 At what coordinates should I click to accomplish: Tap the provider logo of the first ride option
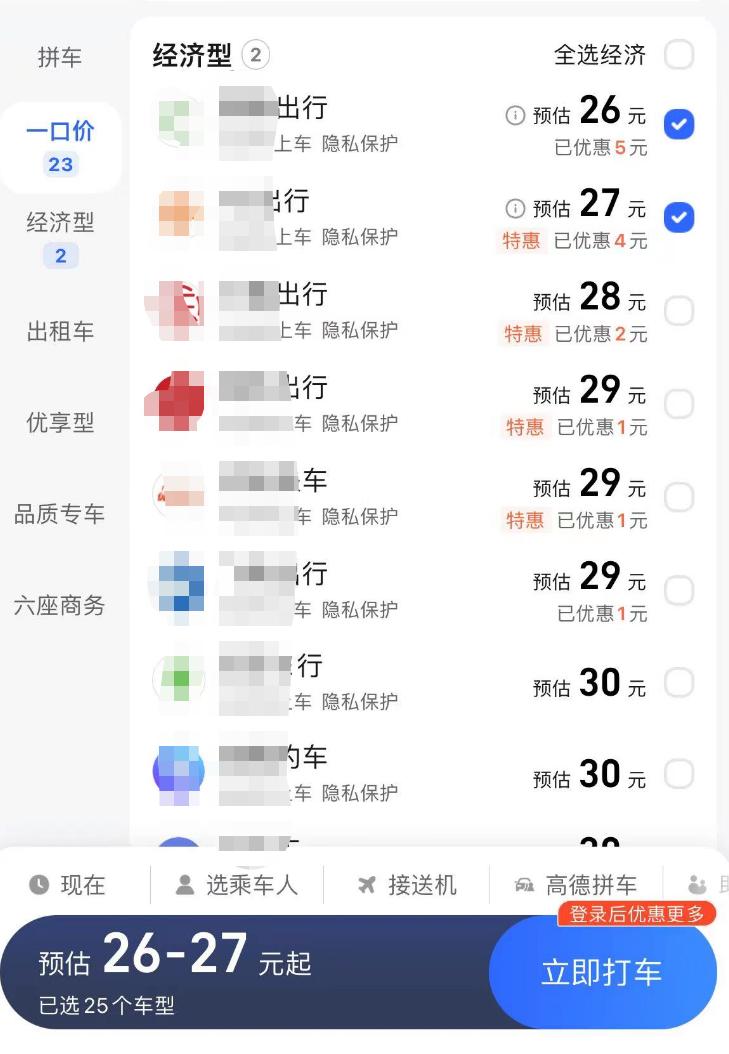click(177, 124)
